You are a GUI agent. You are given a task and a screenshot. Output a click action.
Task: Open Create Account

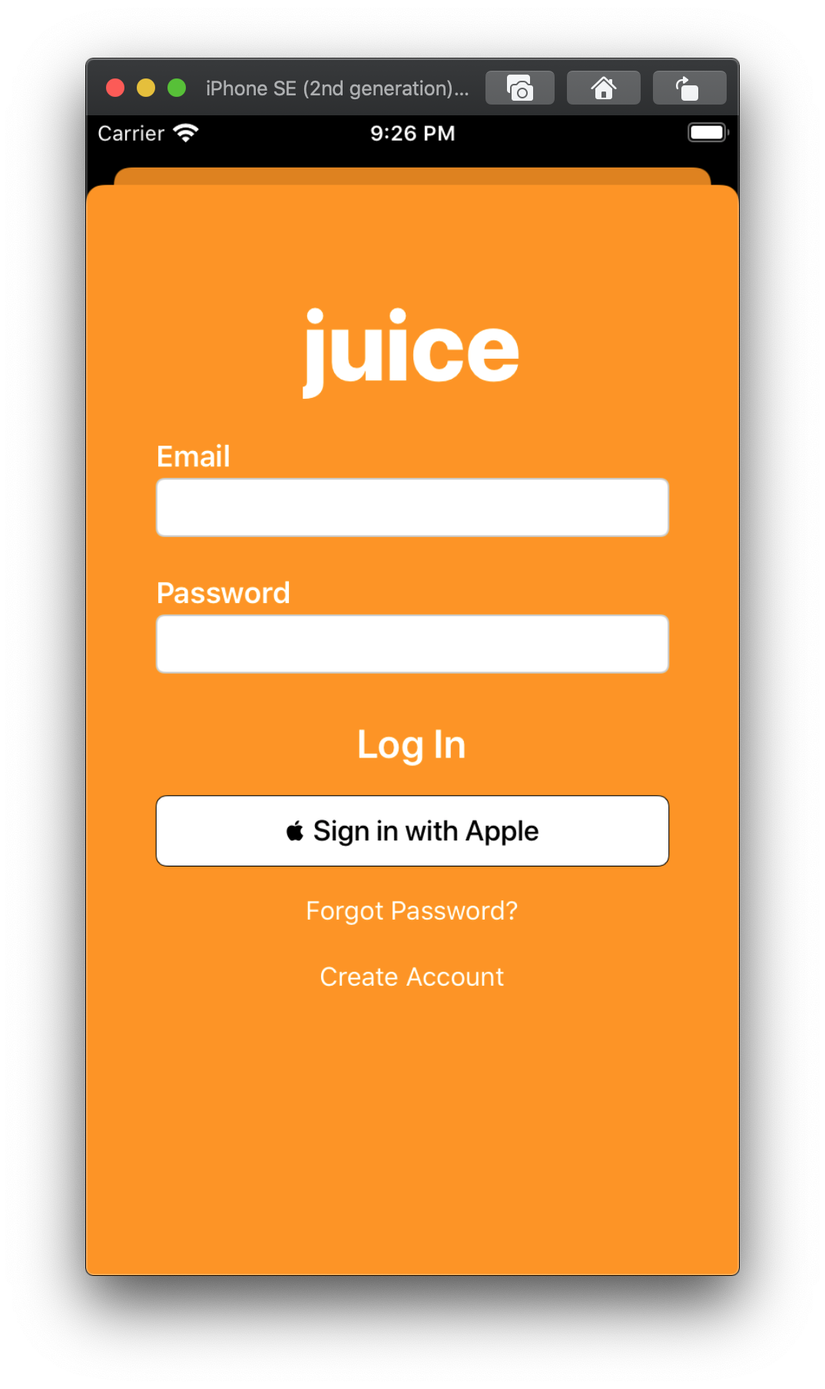(x=412, y=977)
